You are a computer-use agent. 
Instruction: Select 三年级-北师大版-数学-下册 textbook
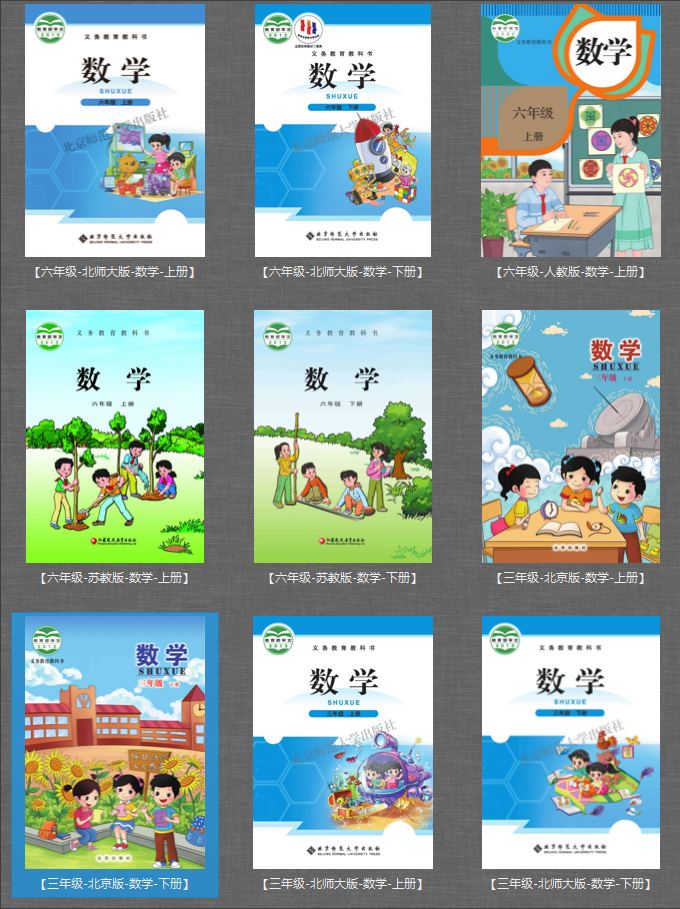click(x=571, y=743)
